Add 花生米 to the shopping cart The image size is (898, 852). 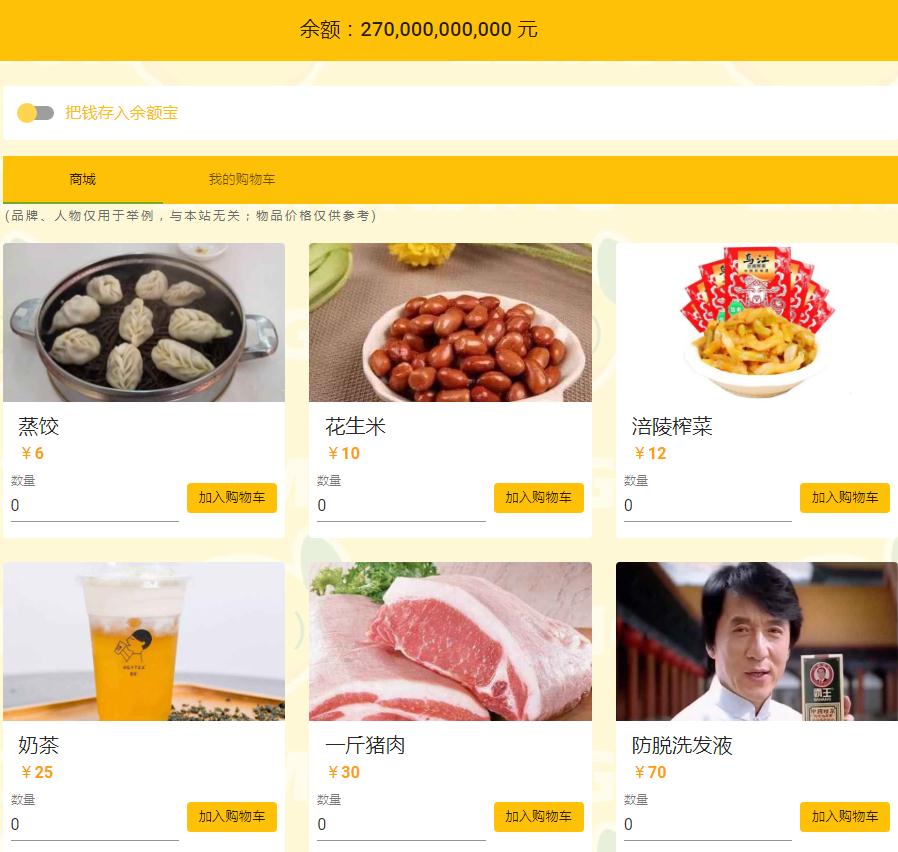(538, 498)
